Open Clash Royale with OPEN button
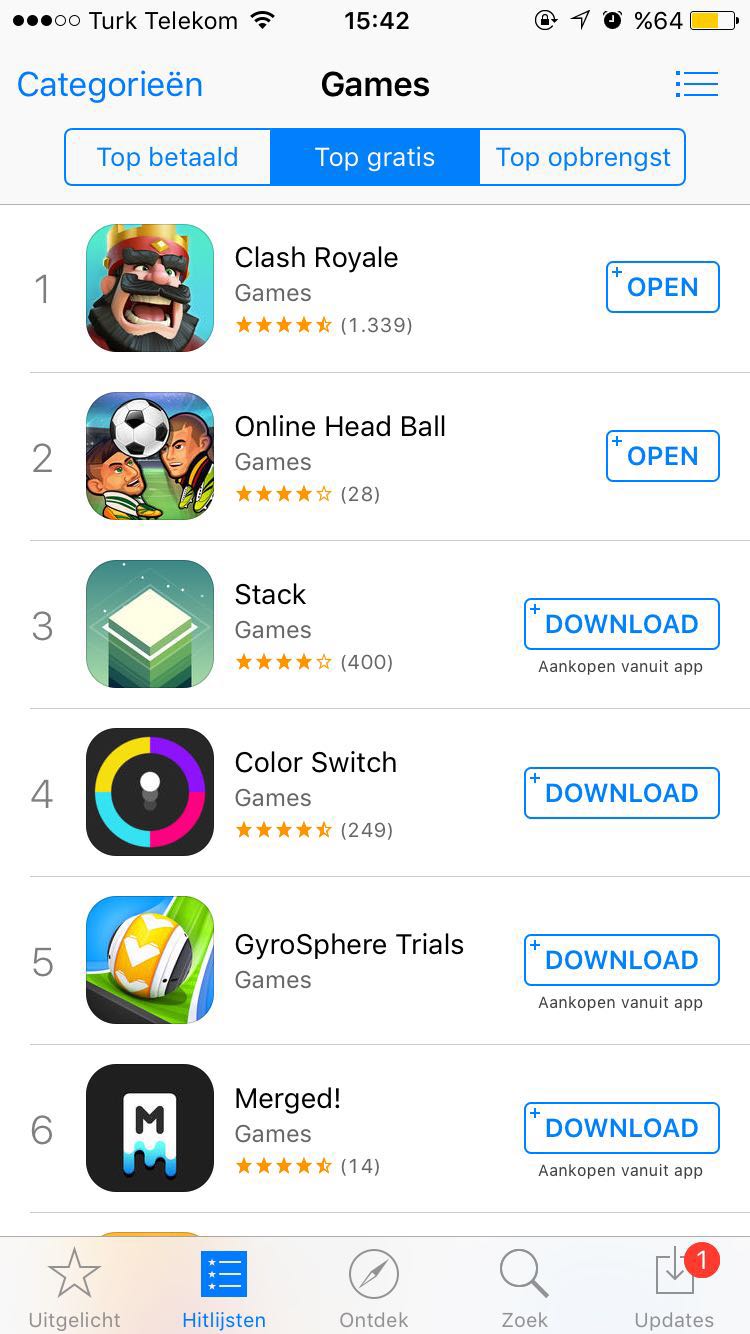Viewport: 750px width, 1334px height. click(x=662, y=287)
